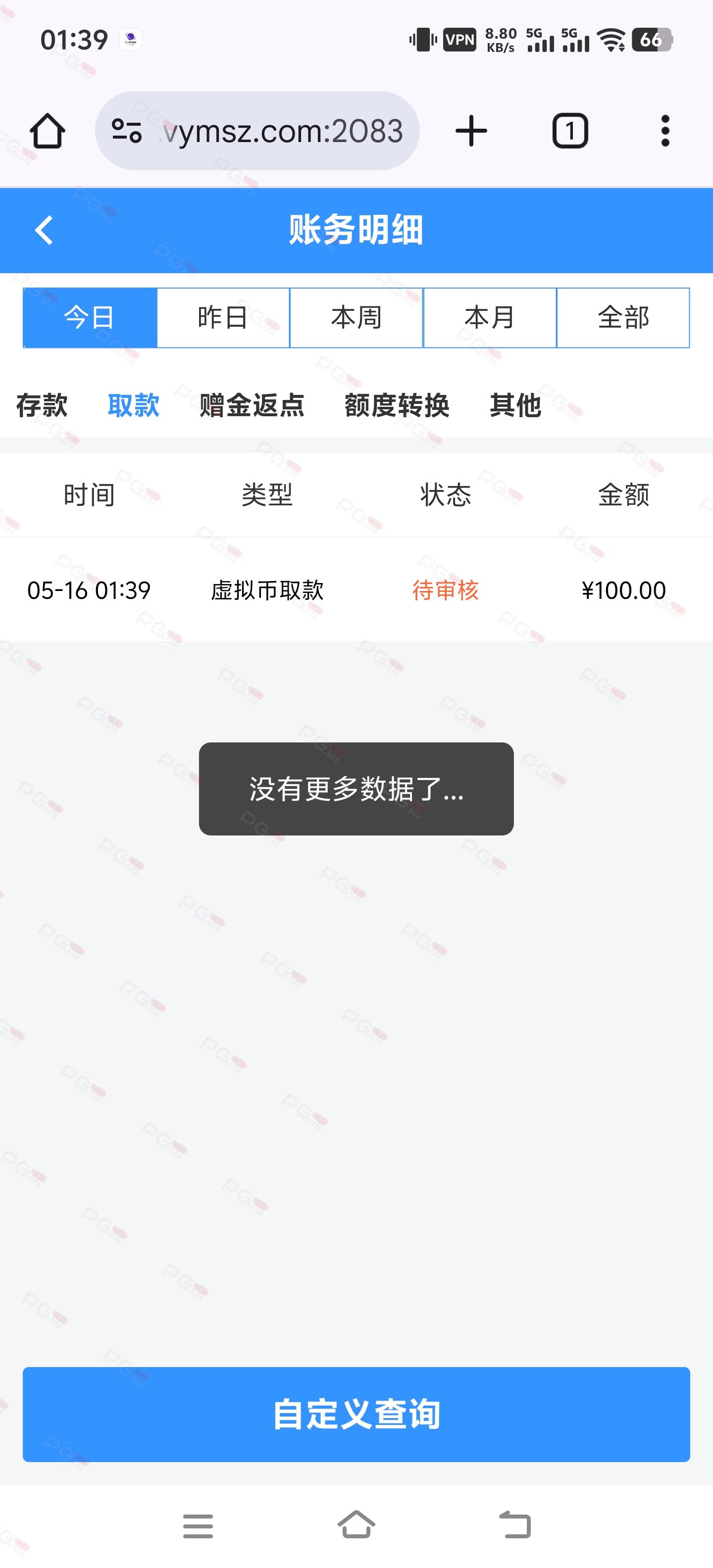Screen dimensions: 713x1568
Task: Go to the system home screen
Action: point(356,1525)
